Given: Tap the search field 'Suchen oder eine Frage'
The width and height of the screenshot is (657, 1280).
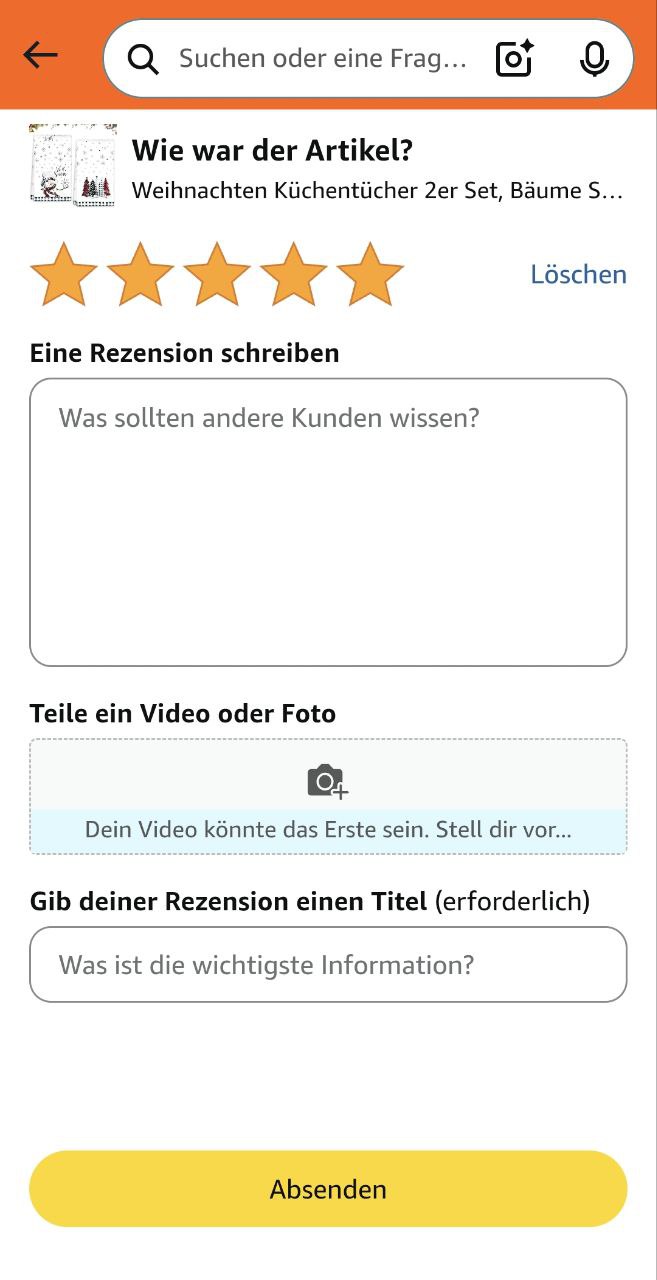Looking at the screenshot, I should (x=320, y=60).
